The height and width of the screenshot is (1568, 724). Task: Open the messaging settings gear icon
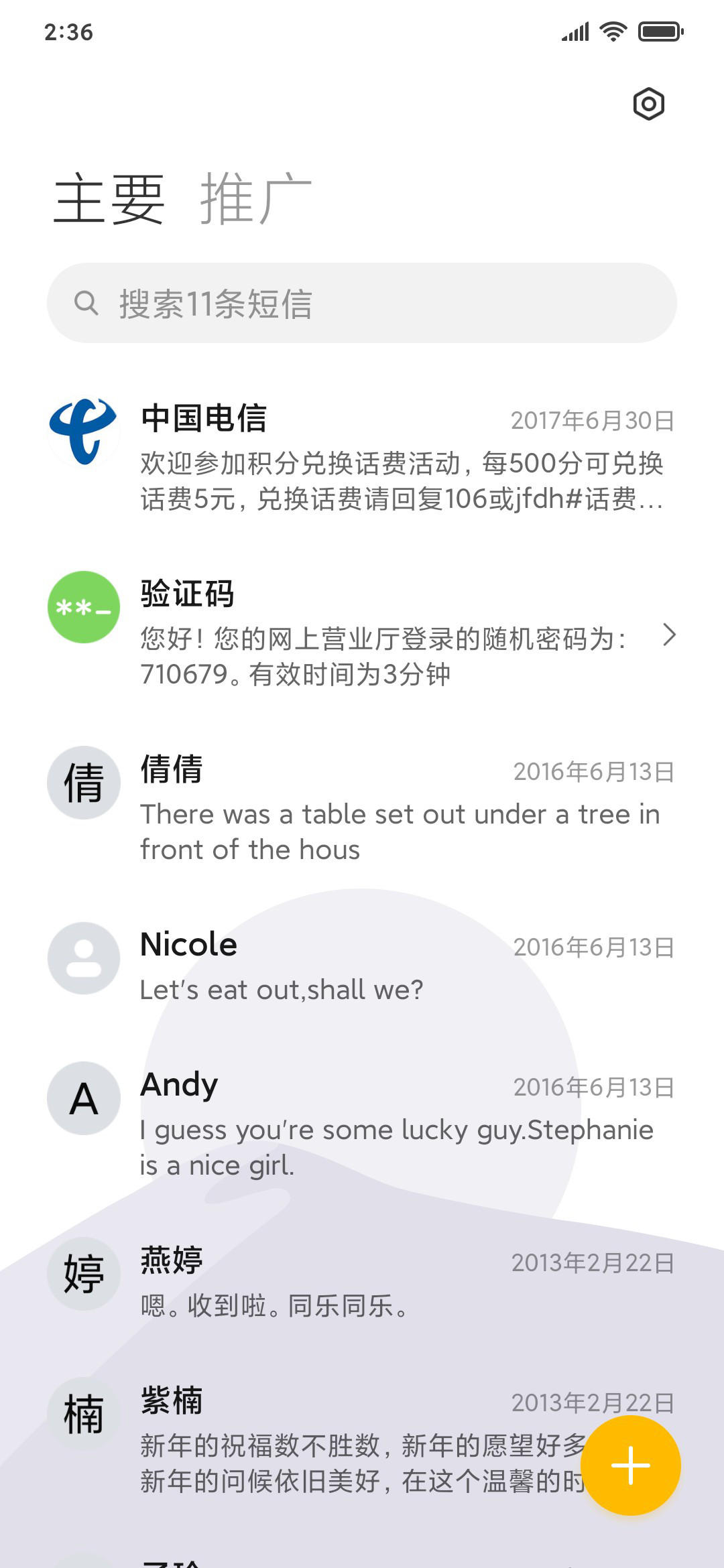pos(648,104)
